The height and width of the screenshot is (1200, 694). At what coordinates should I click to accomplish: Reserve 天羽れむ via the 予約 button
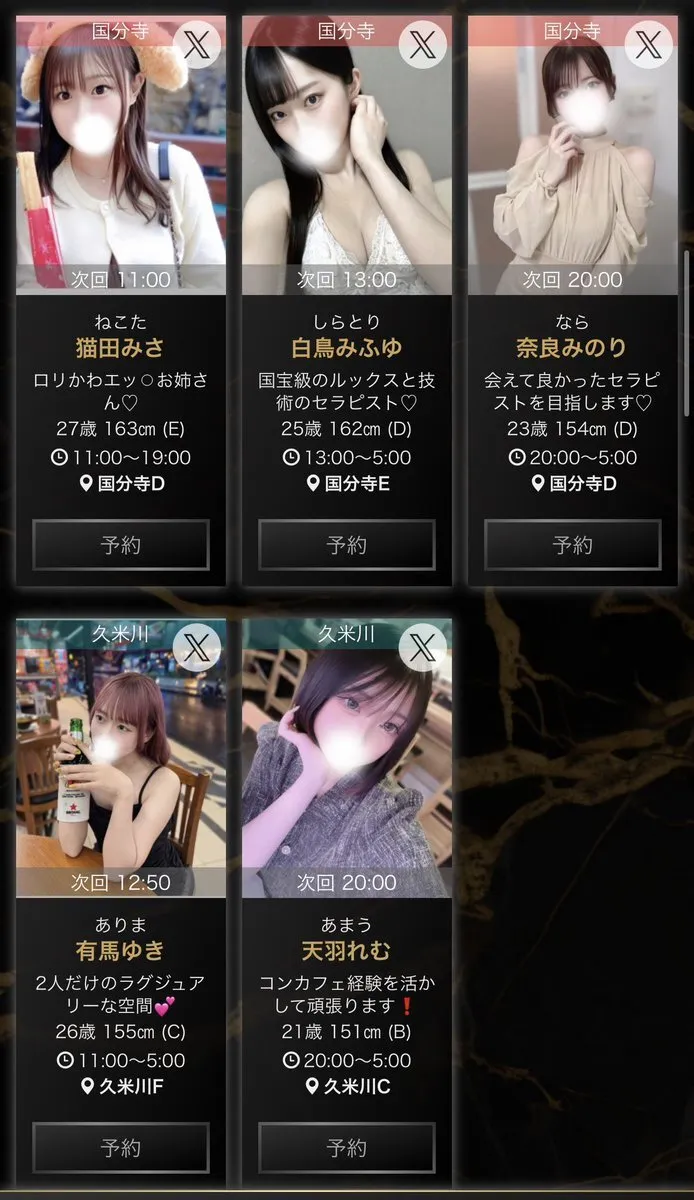tap(347, 1147)
